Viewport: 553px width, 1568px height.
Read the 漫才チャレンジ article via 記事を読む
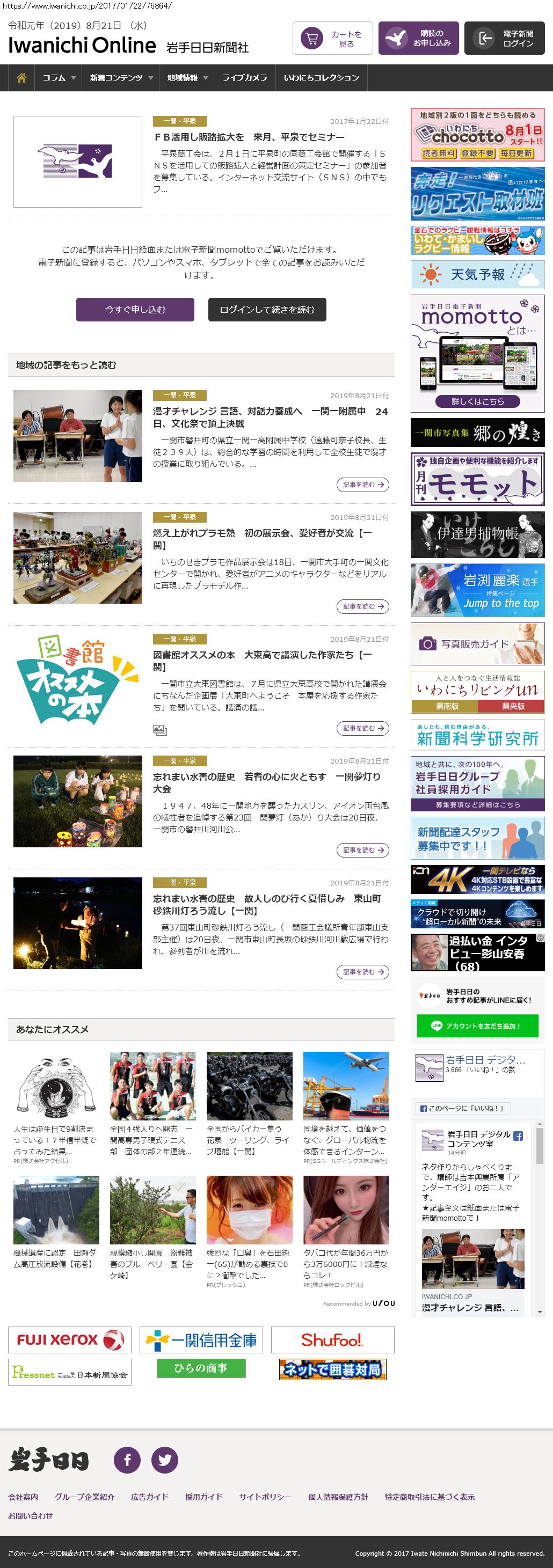362,485
